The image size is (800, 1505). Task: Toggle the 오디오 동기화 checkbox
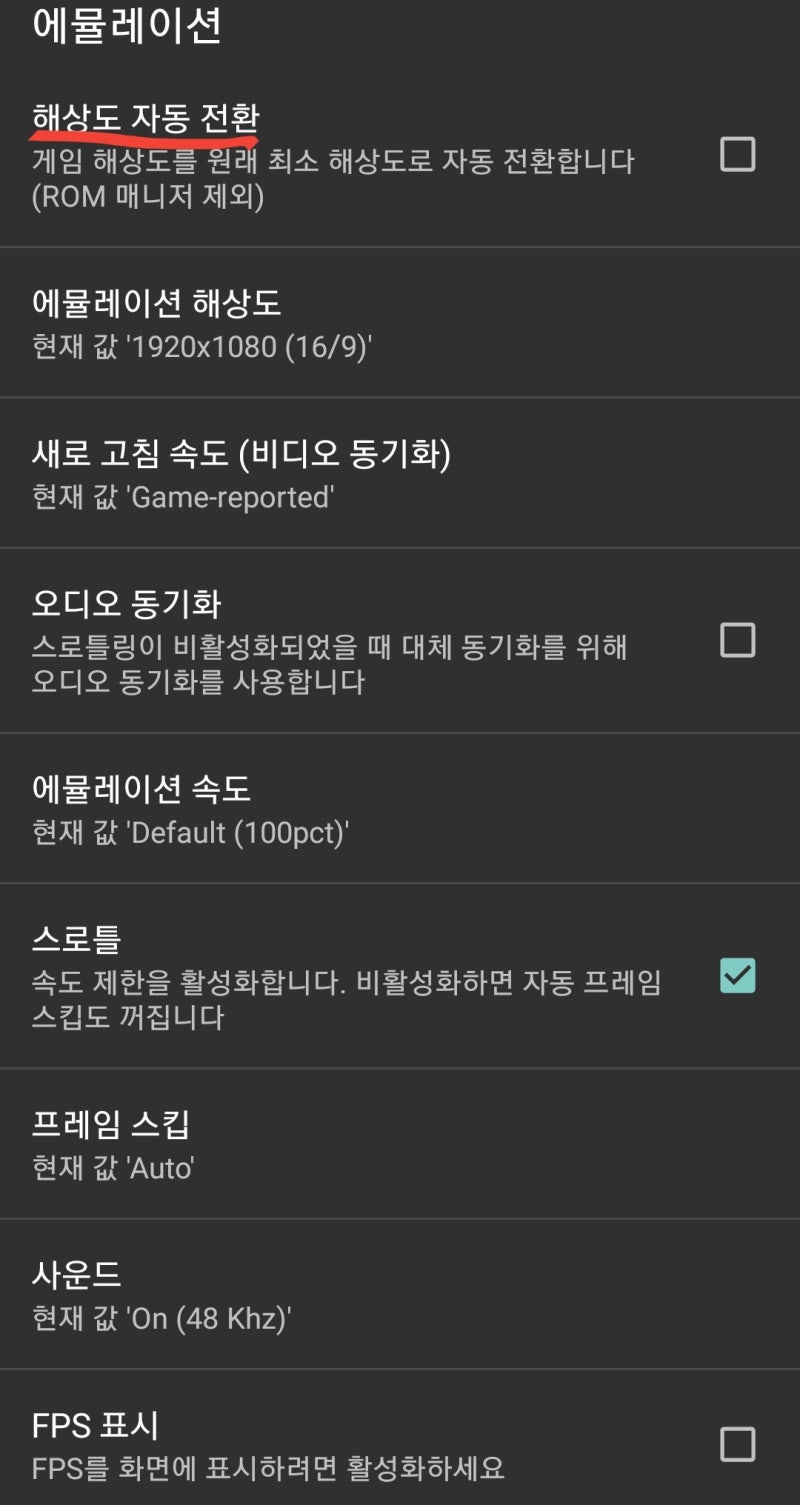tap(737, 641)
